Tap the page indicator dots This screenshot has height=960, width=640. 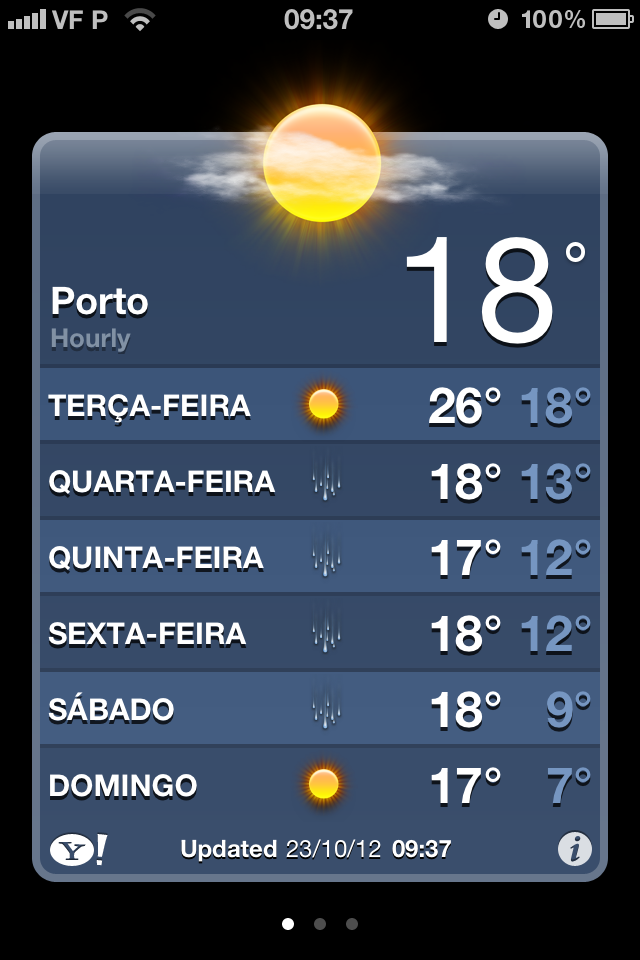[x=320, y=924]
